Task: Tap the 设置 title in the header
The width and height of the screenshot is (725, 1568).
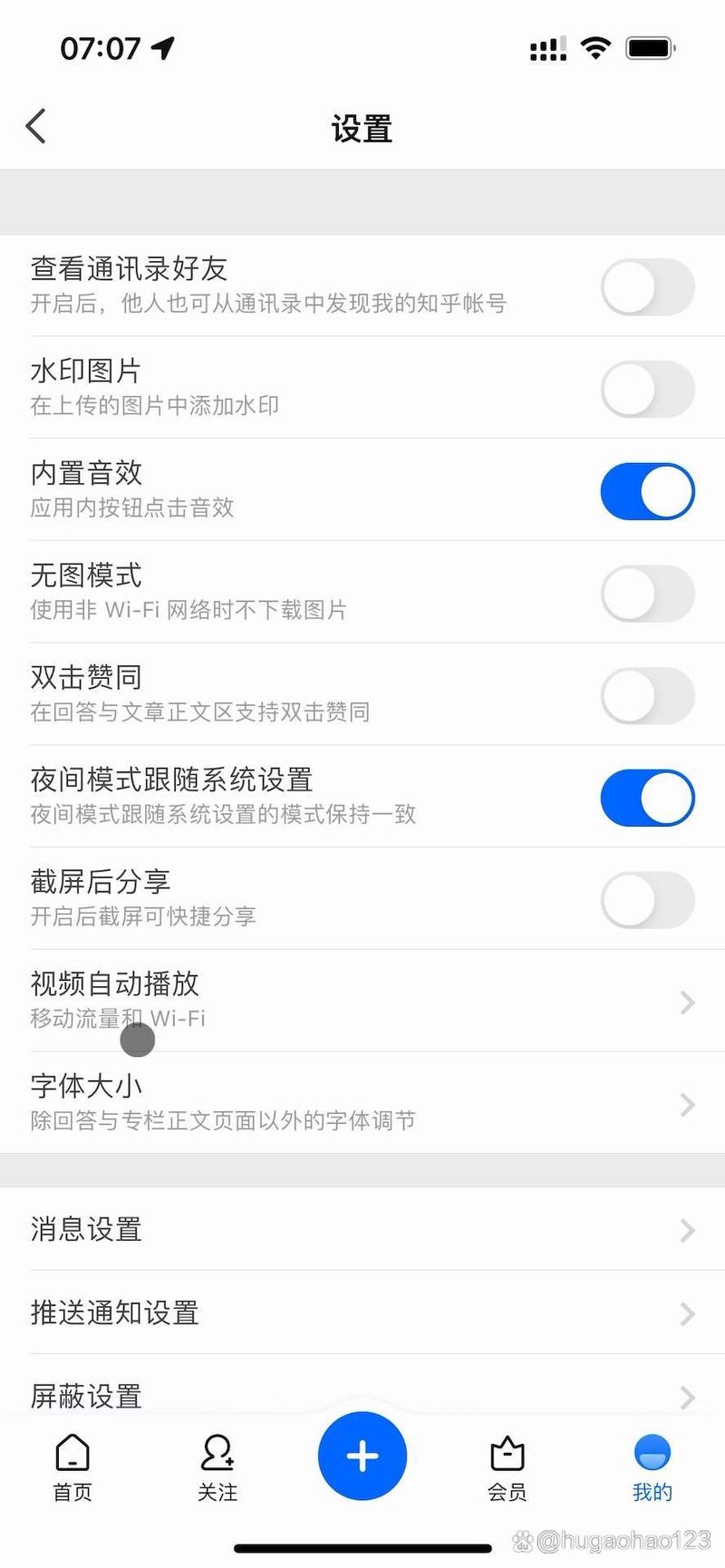Action: [x=362, y=129]
